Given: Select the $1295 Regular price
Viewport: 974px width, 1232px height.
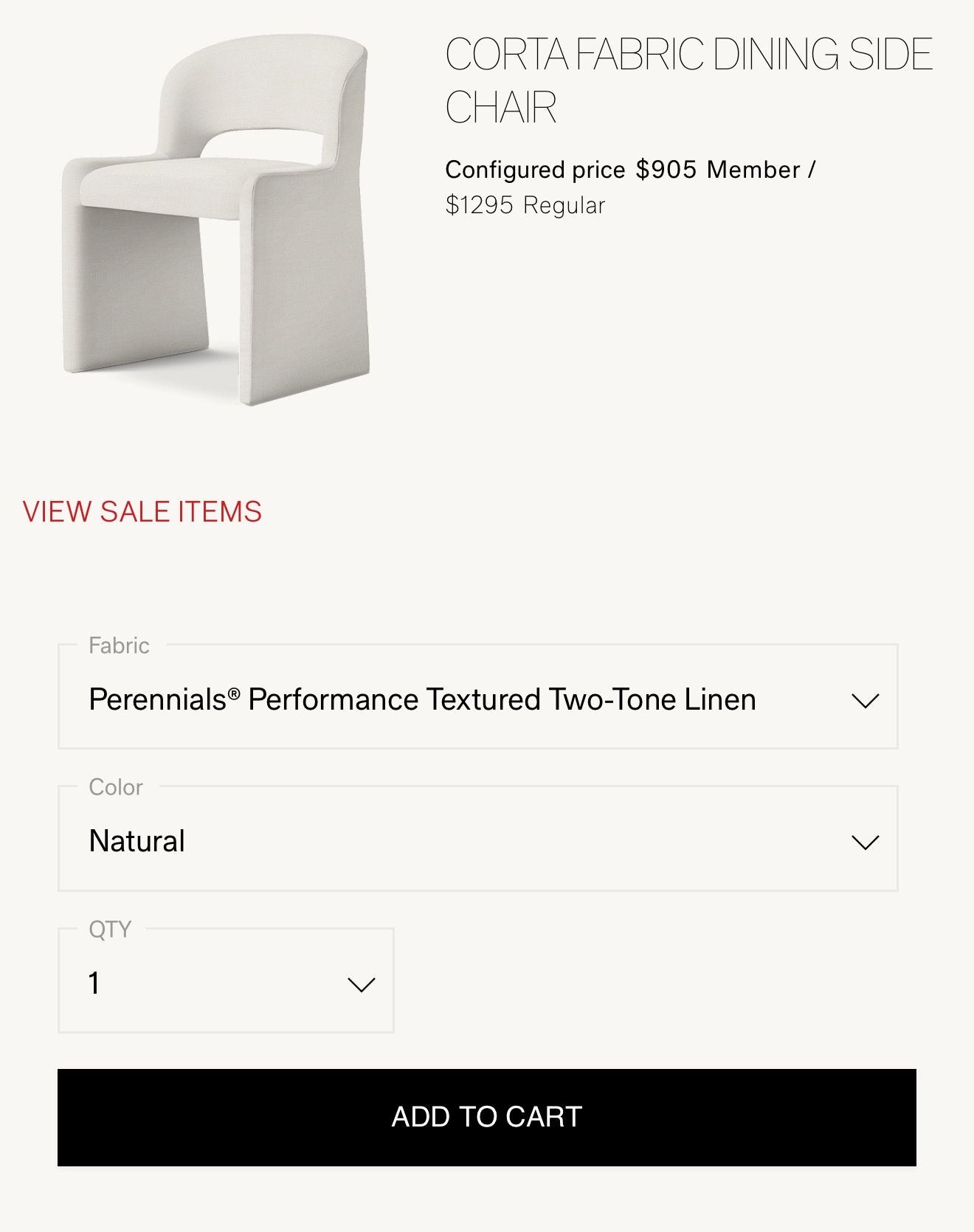Looking at the screenshot, I should point(524,206).
